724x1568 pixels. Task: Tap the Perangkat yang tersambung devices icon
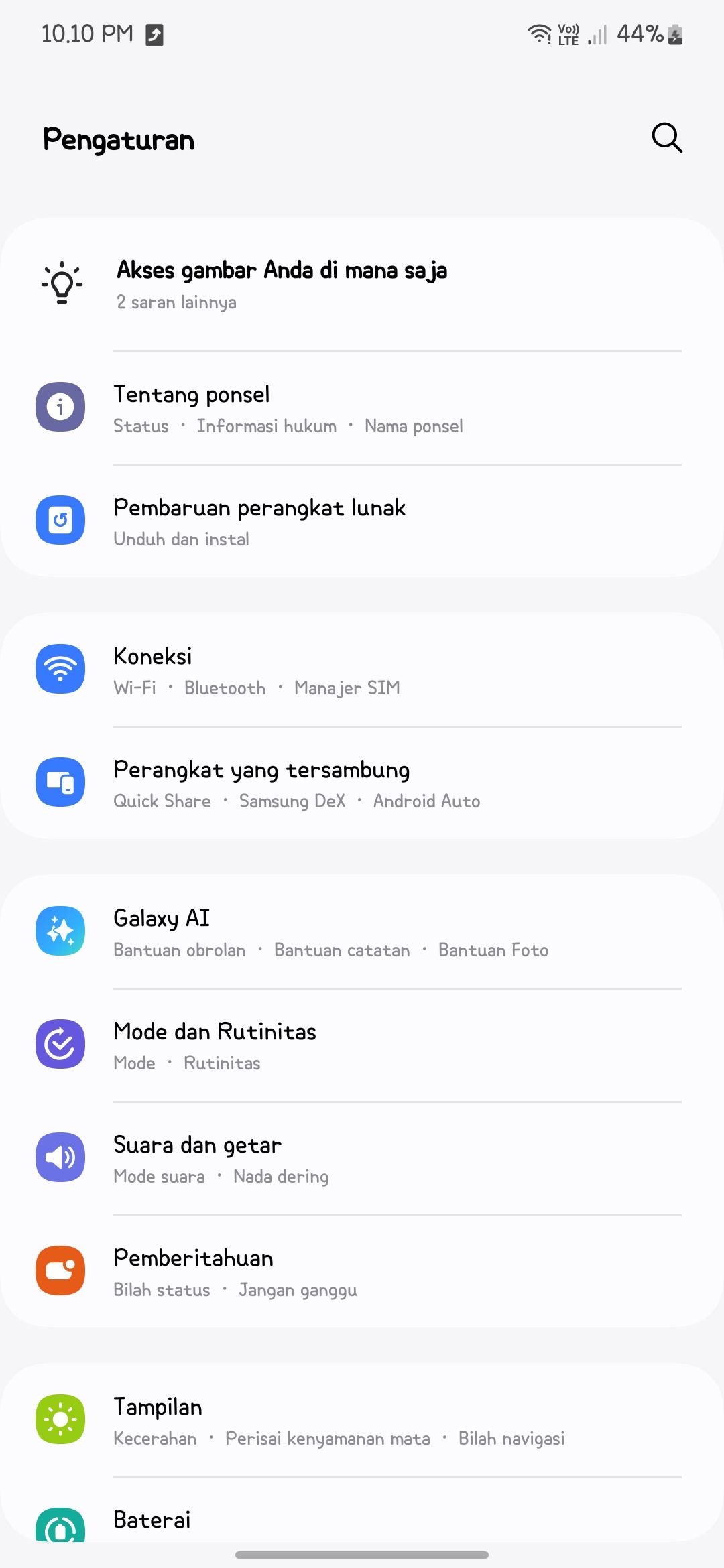click(60, 782)
